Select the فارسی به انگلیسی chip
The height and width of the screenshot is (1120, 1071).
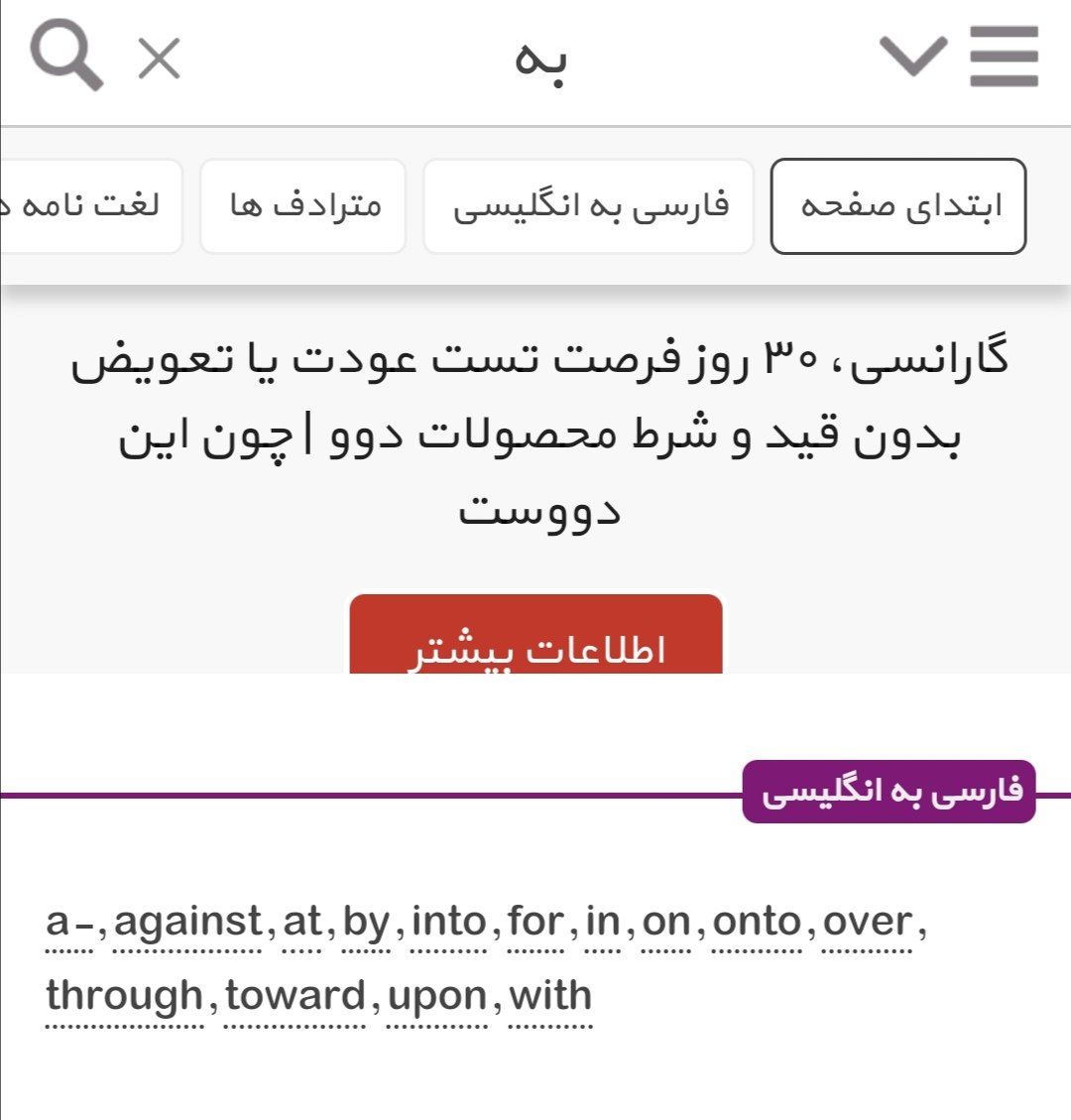click(589, 206)
